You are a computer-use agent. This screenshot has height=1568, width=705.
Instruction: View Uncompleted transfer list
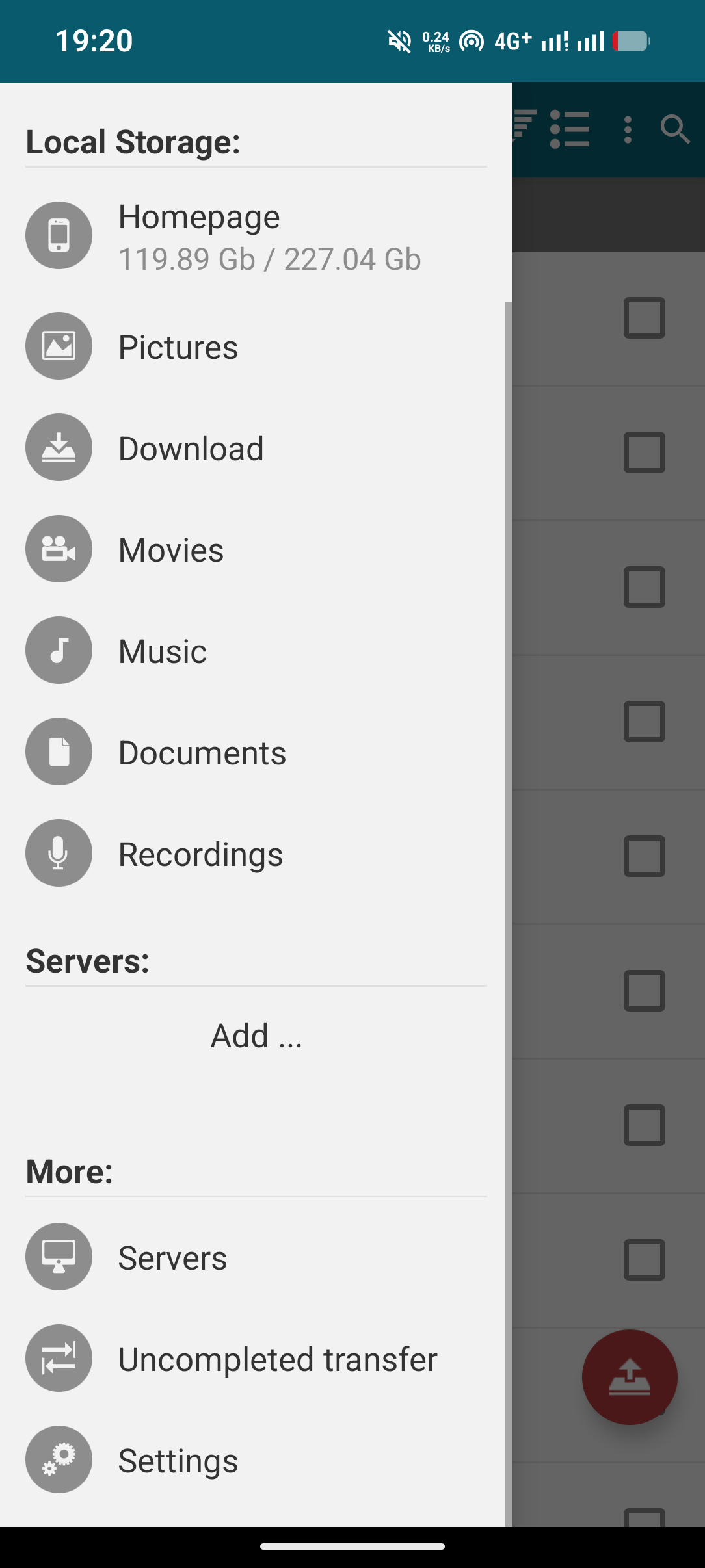tap(256, 1359)
